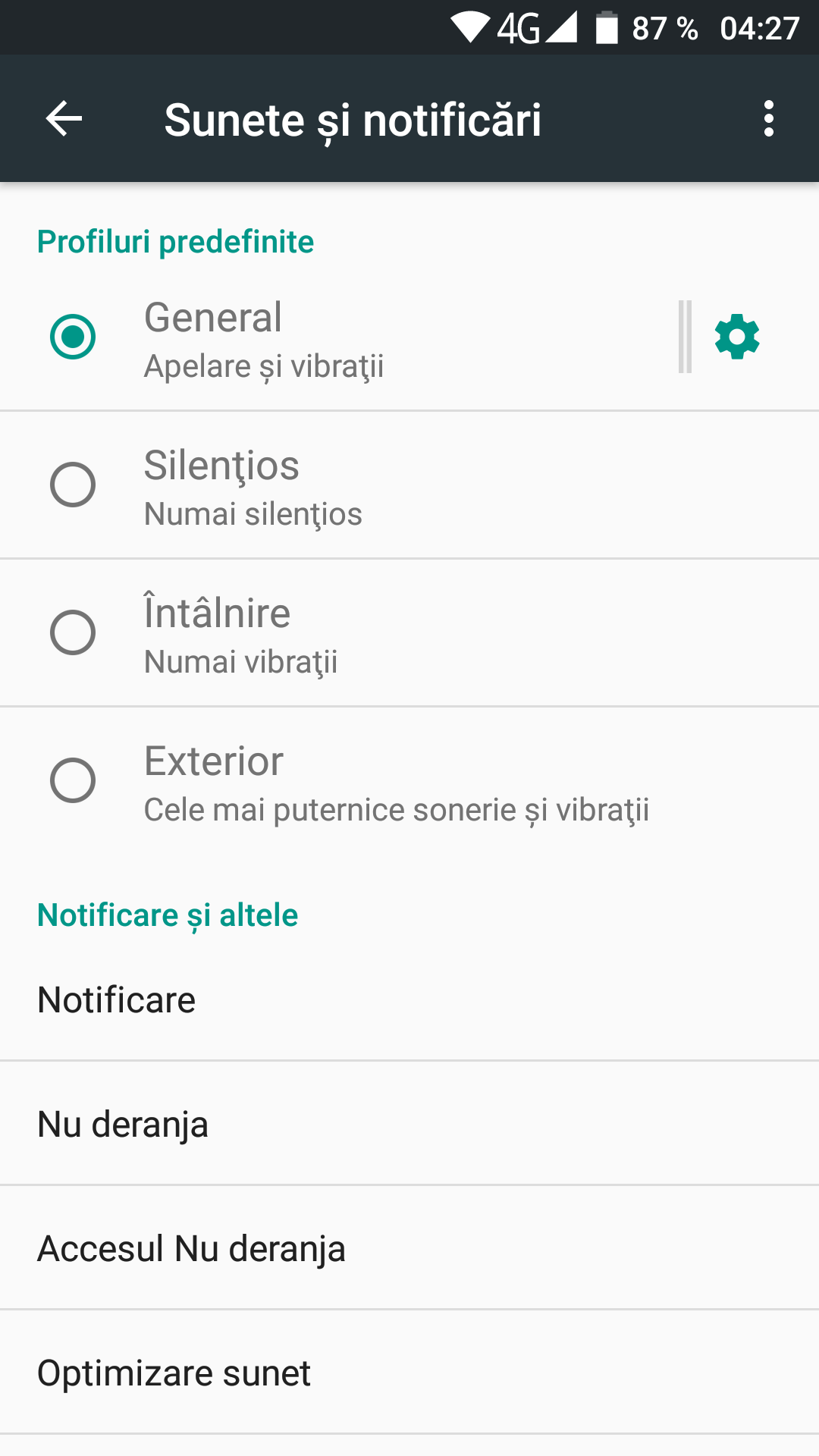Screen dimensions: 819x1456
Task: Open Notificare settings
Action: click(409, 999)
